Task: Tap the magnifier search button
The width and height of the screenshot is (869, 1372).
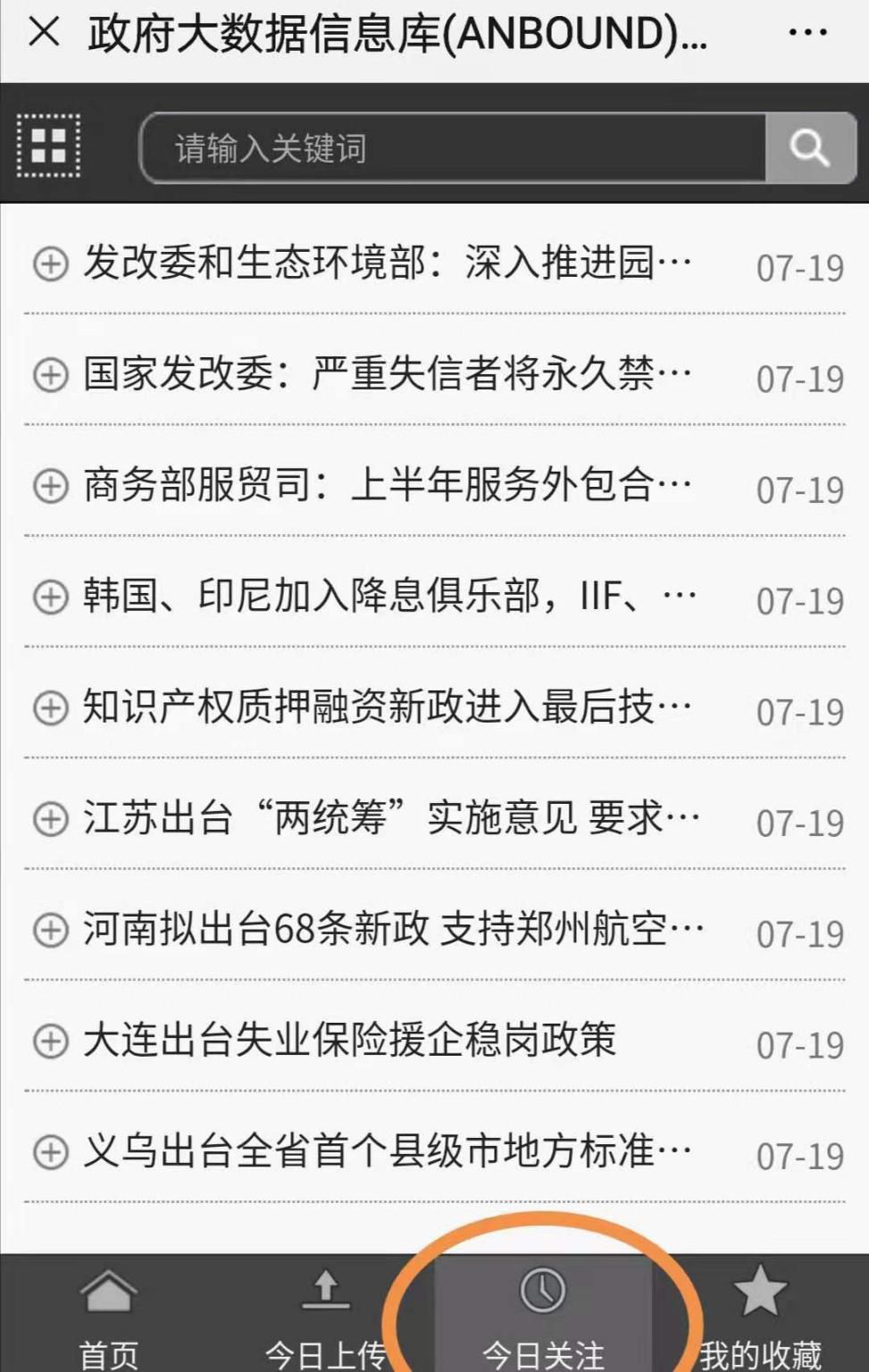Action: 810,148
